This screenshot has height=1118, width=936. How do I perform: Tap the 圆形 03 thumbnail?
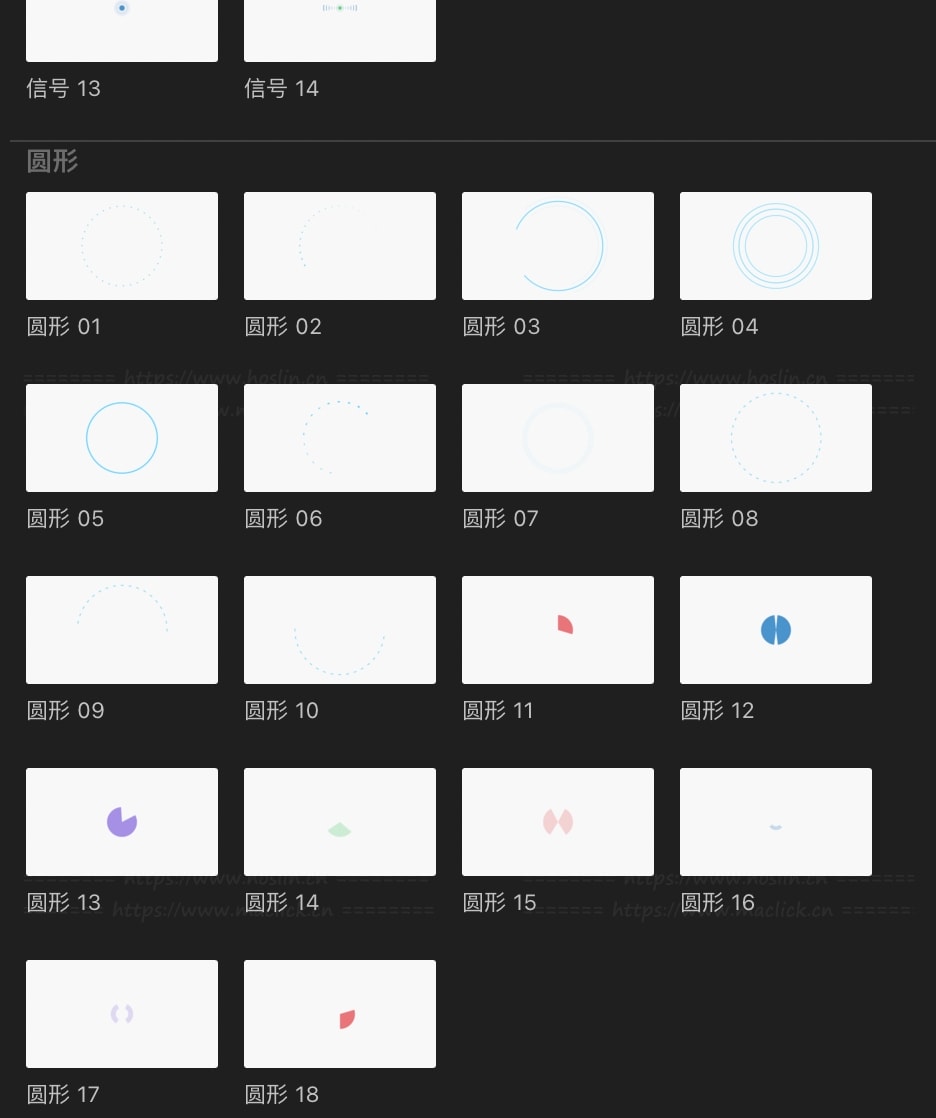[x=558, y=246]
